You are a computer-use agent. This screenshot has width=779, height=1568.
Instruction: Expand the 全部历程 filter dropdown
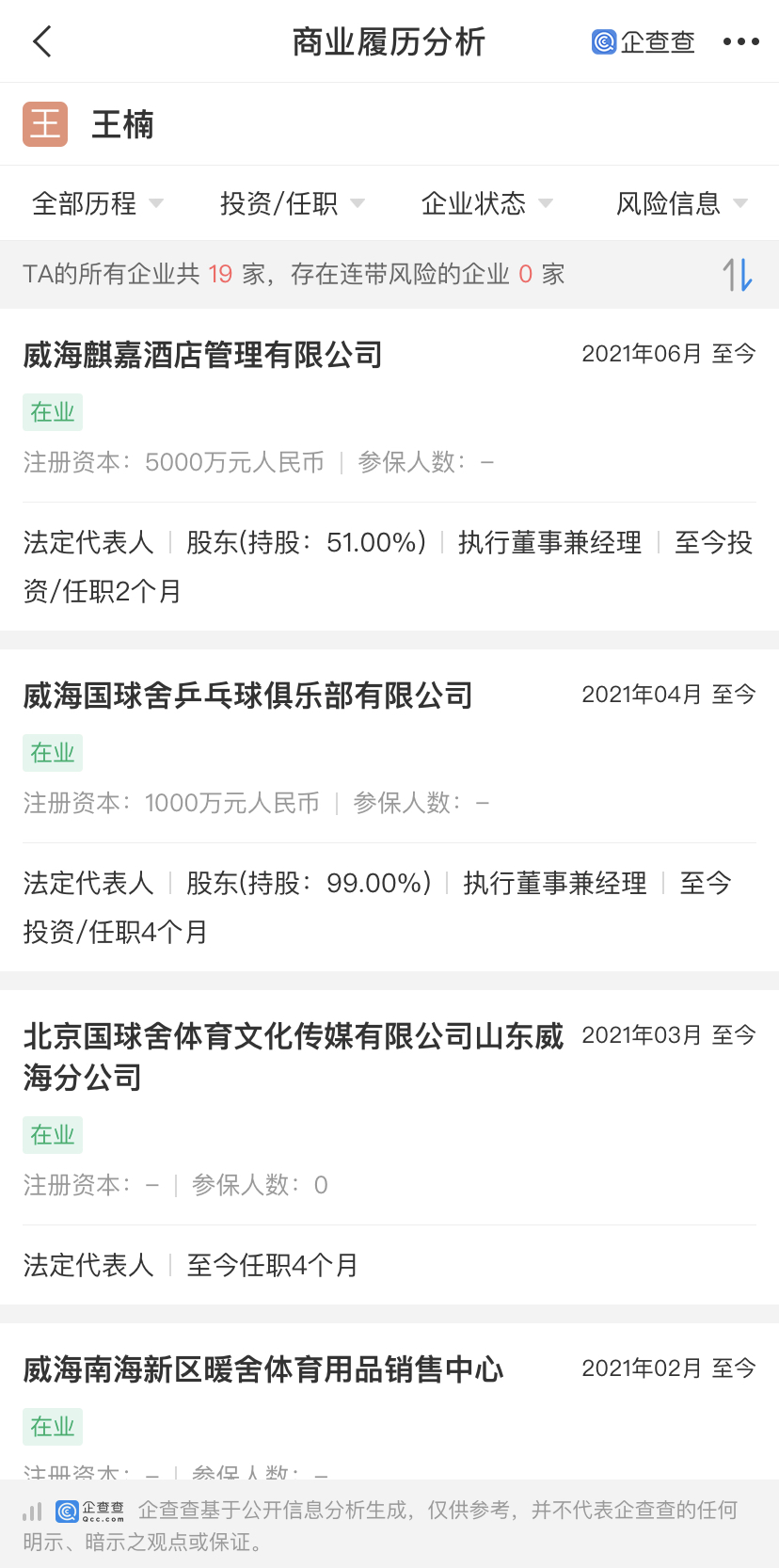coord(97,203)
